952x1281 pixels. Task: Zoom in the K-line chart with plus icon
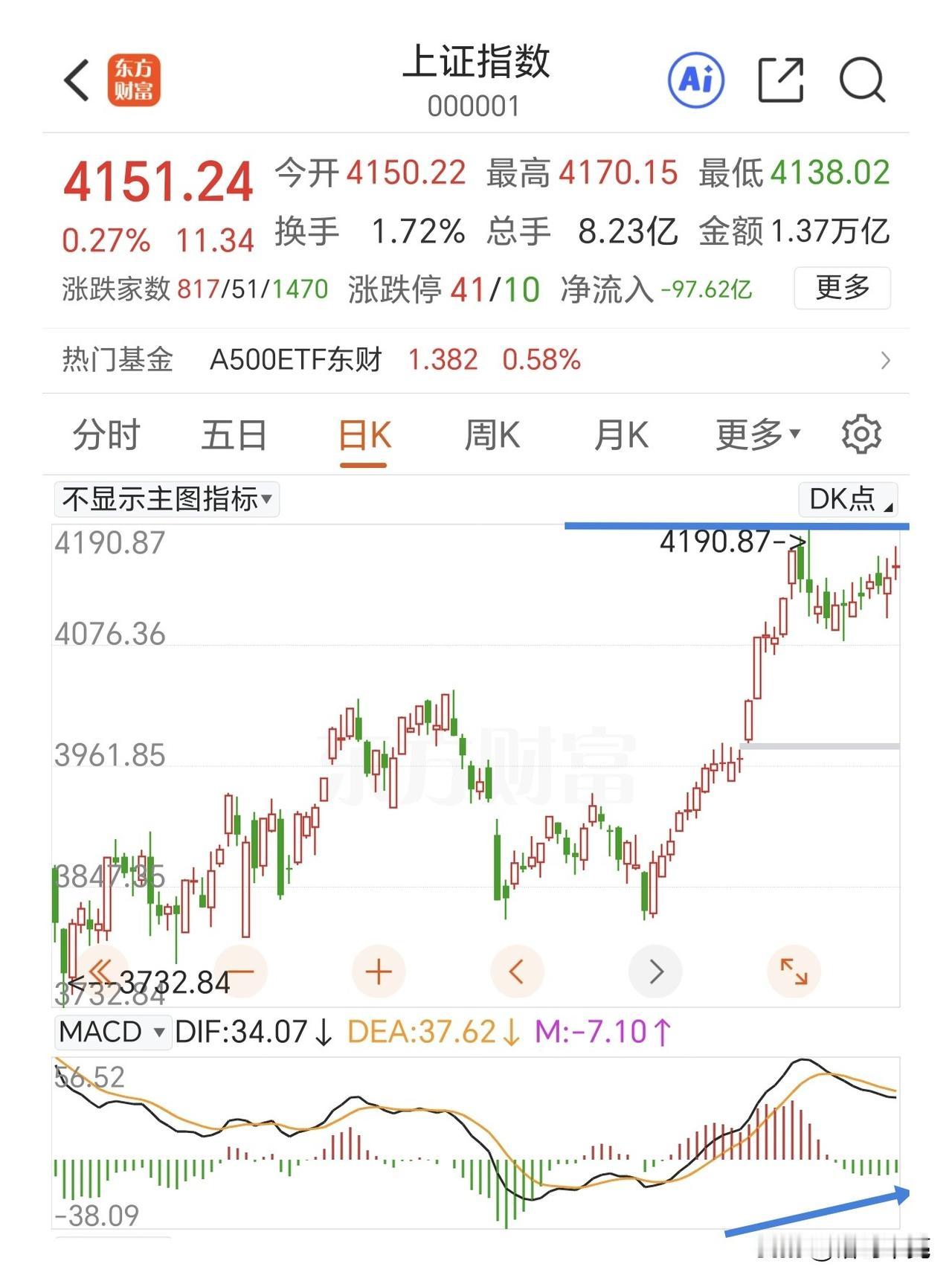[378, 971]
